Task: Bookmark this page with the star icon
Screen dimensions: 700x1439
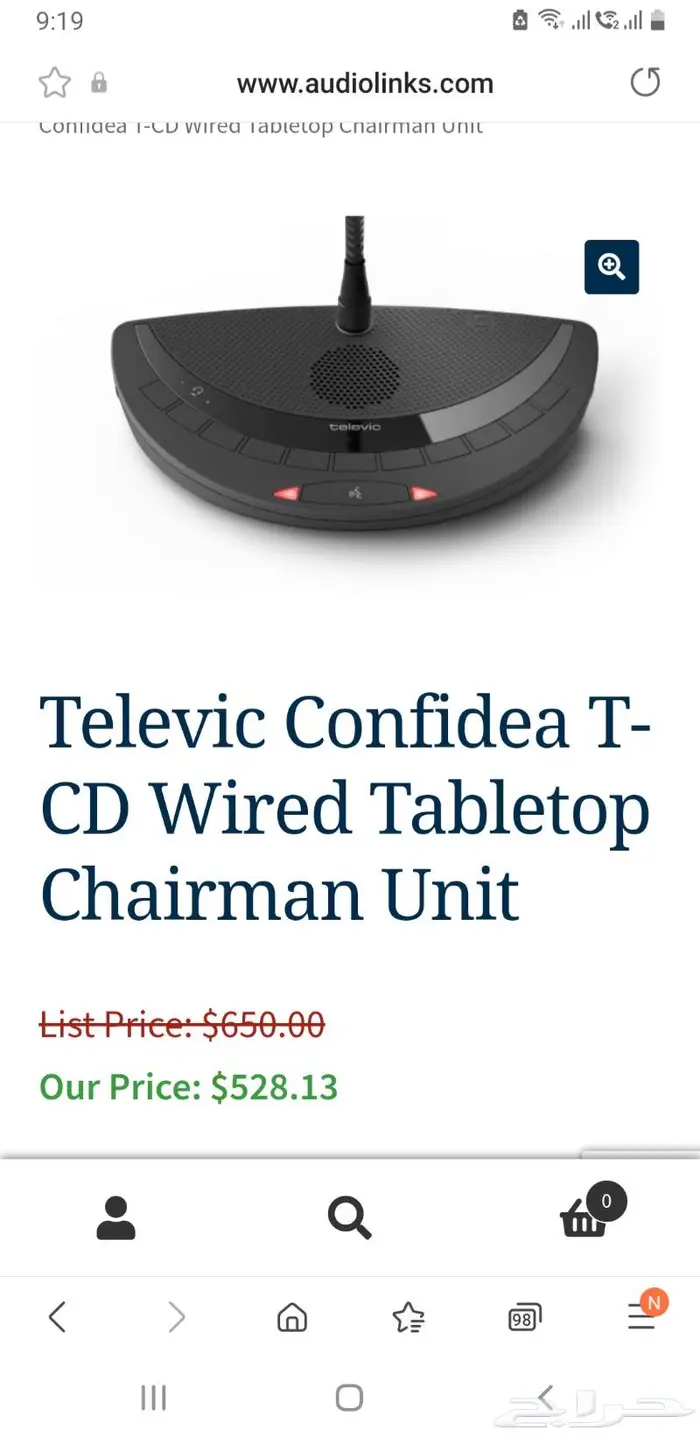Action: click(x=54, y=83)
